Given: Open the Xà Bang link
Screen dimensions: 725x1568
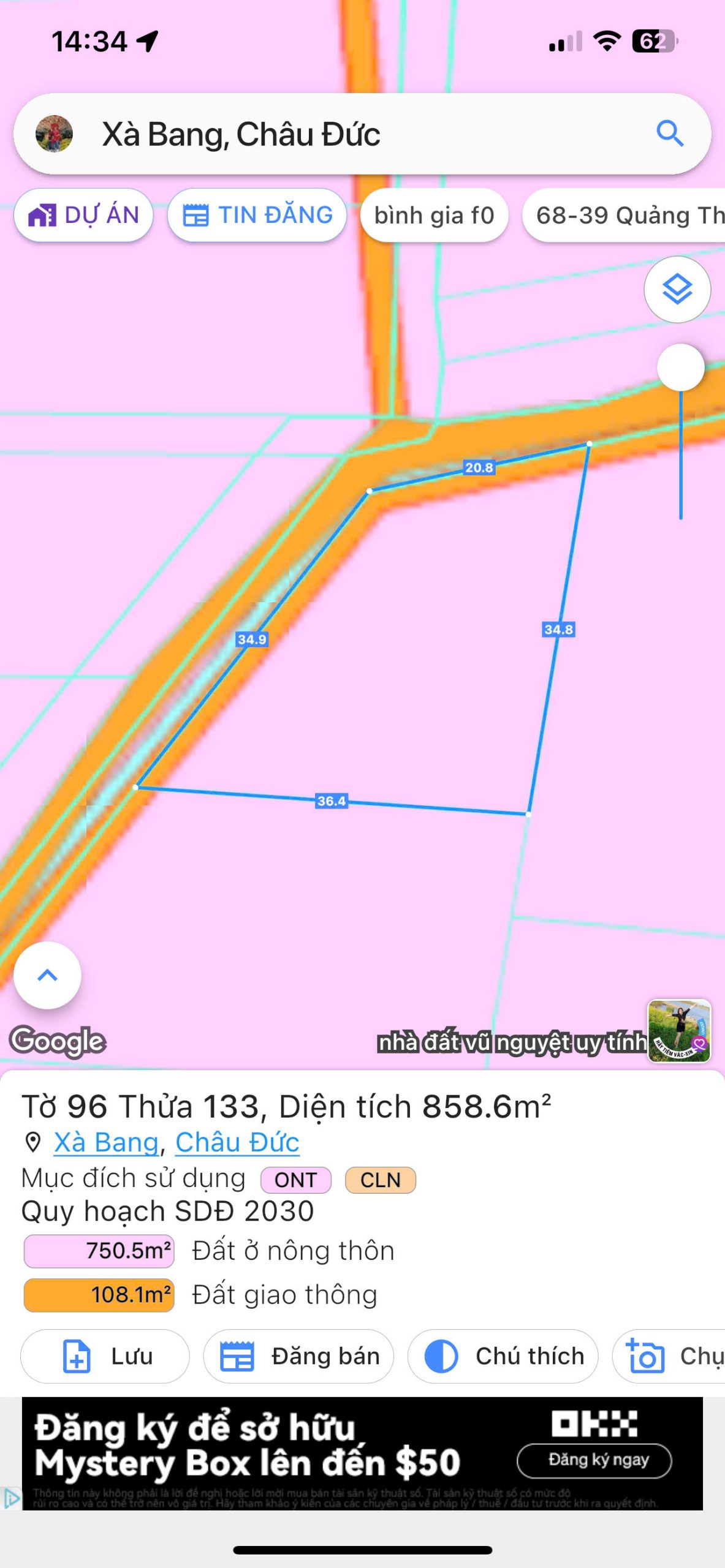Looking at the screenshot, I should 106,1142.
